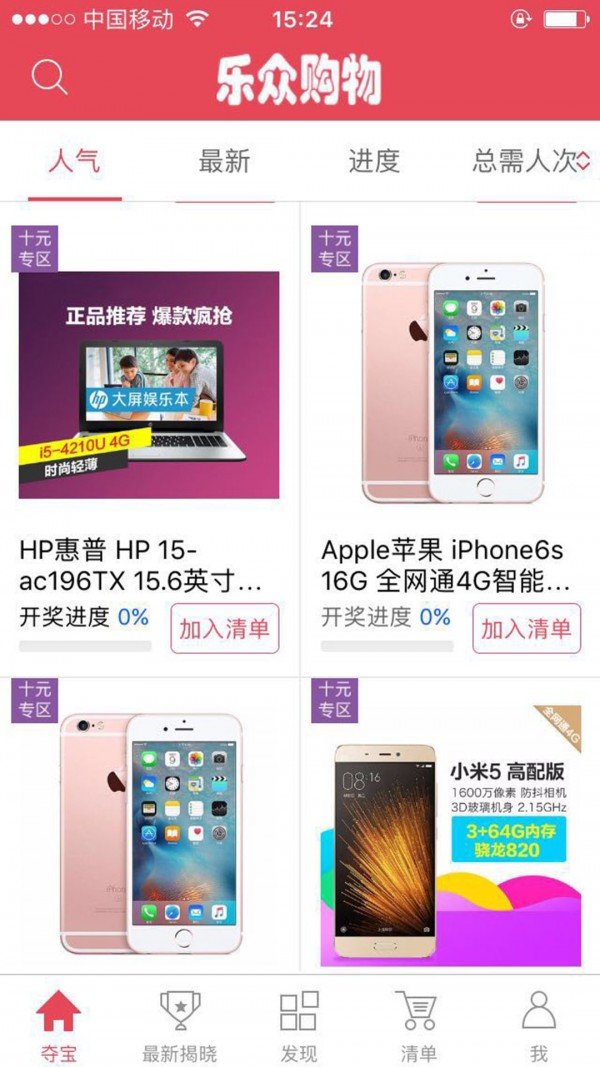Open the 发现 tab

click(299, 1023)
